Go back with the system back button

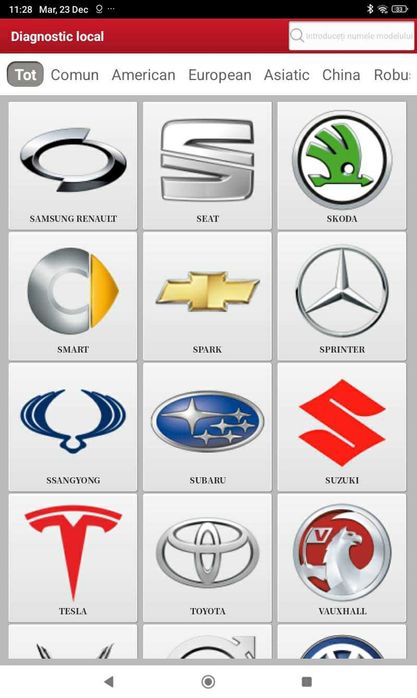109,681
